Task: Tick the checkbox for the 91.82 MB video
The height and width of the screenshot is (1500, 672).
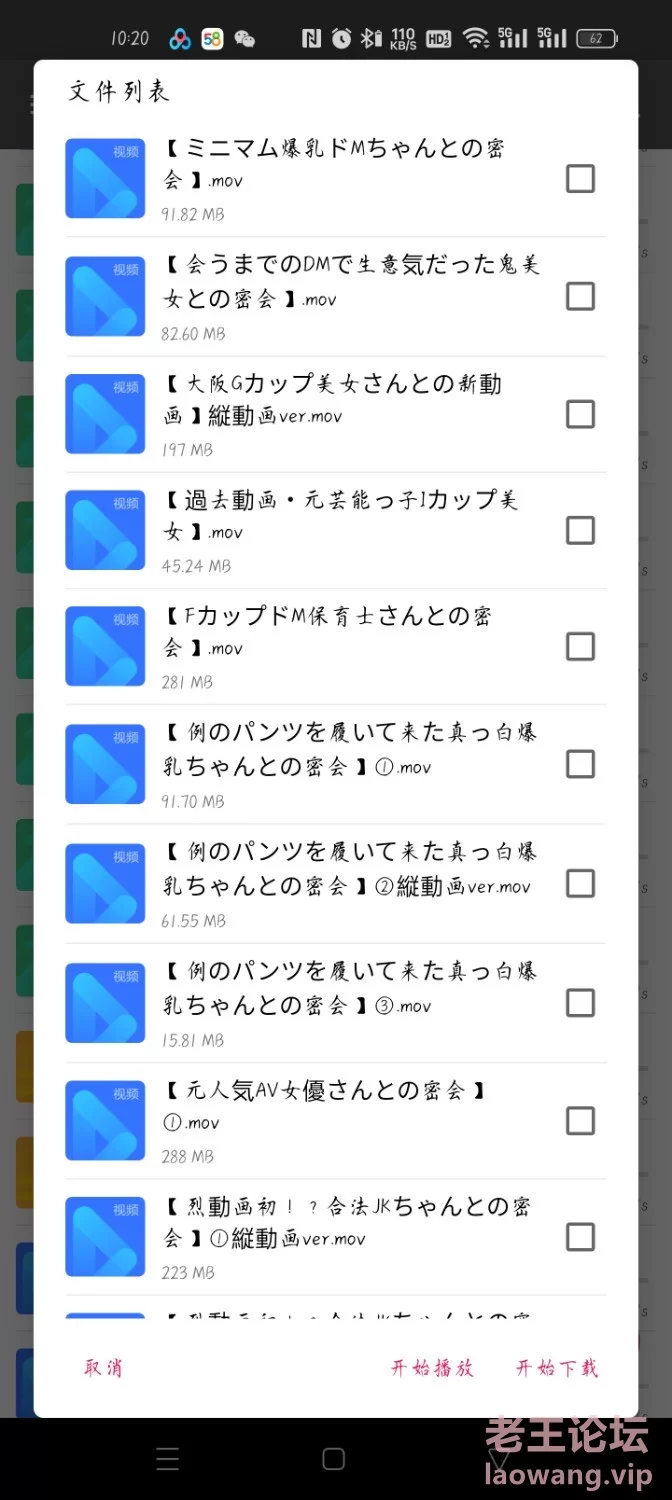Action: [580, 179]
